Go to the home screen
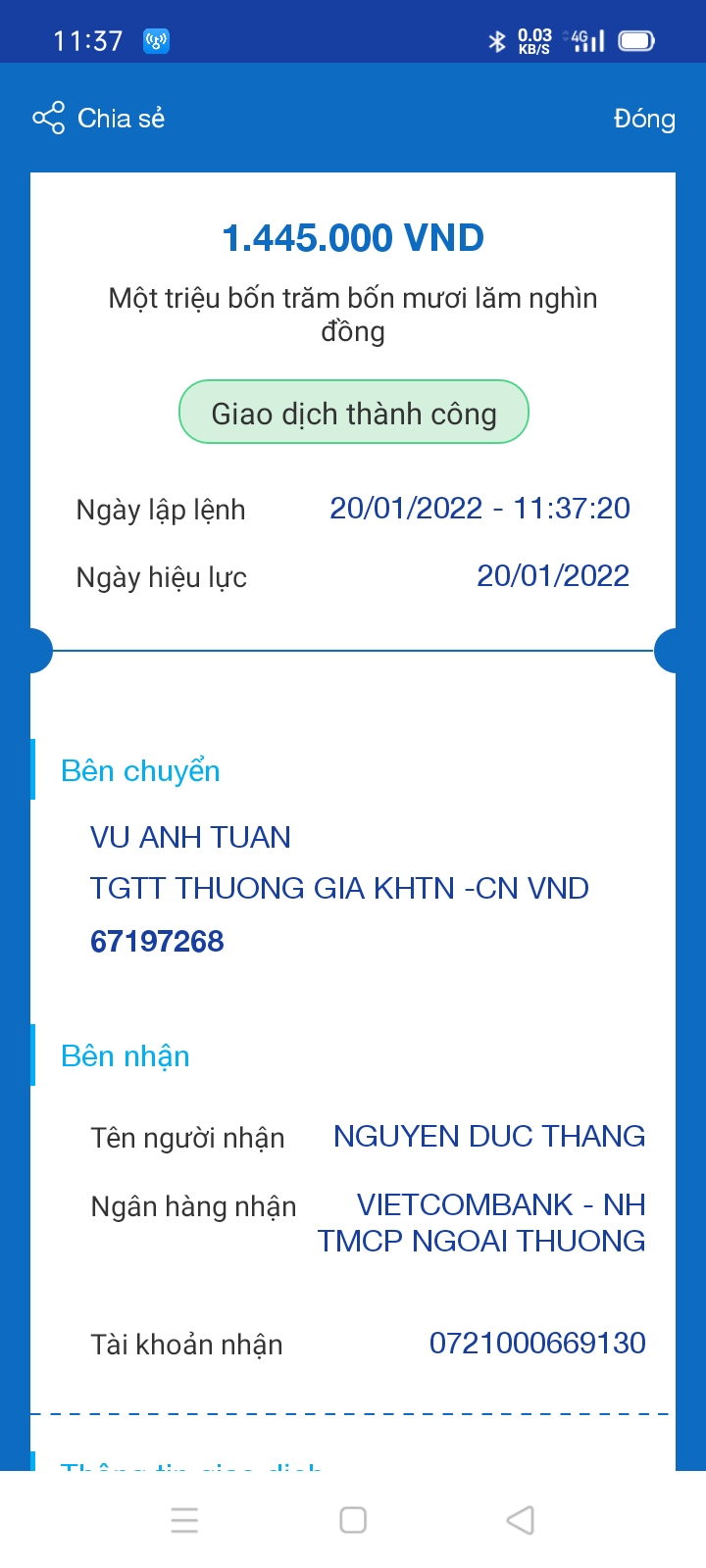 pyautogui.click(x=353, y=1520)
